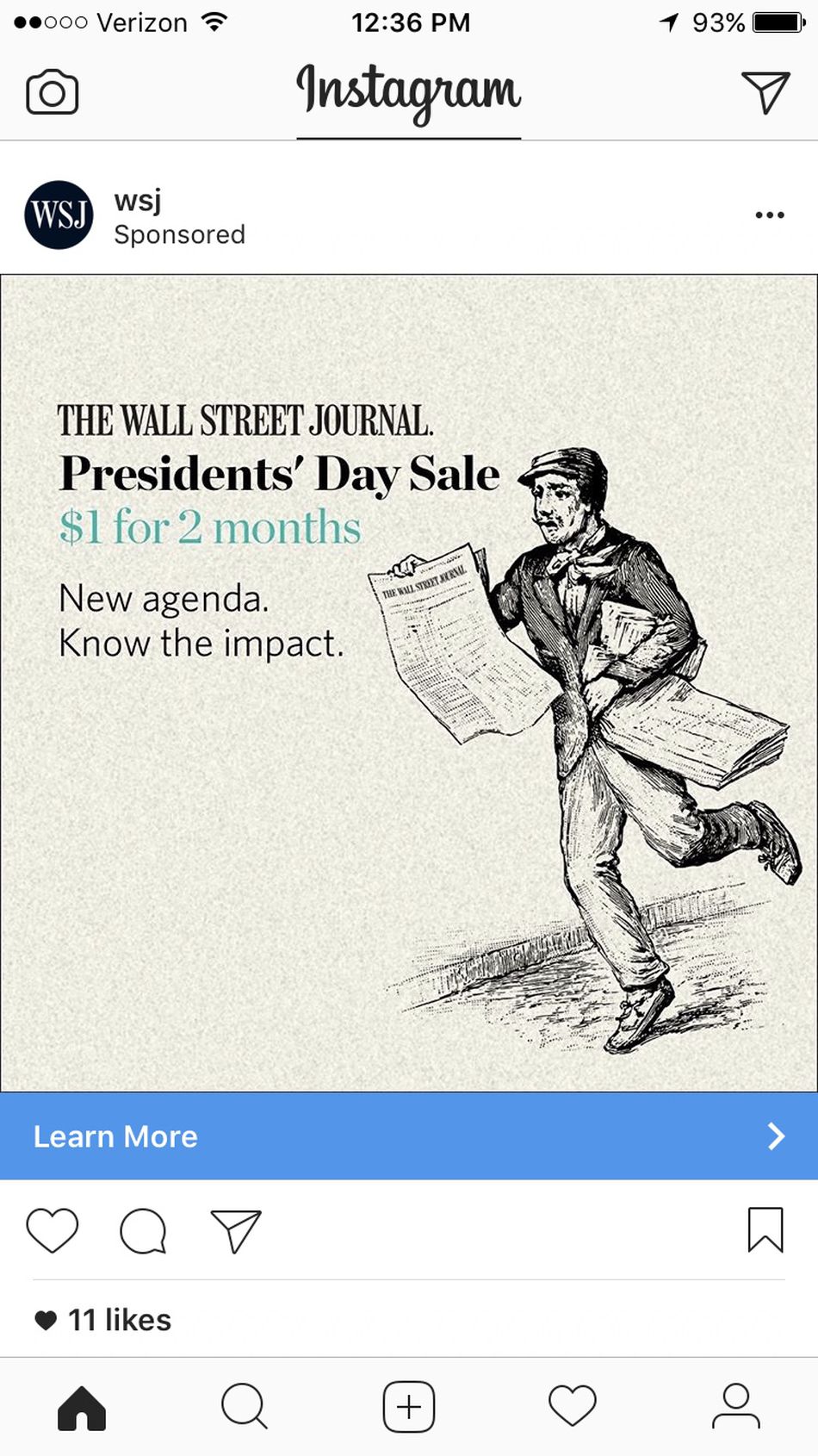Create a new post with plus tab
The width and height of the screenshot is (818, 1456).
[x=409, y=1407]
